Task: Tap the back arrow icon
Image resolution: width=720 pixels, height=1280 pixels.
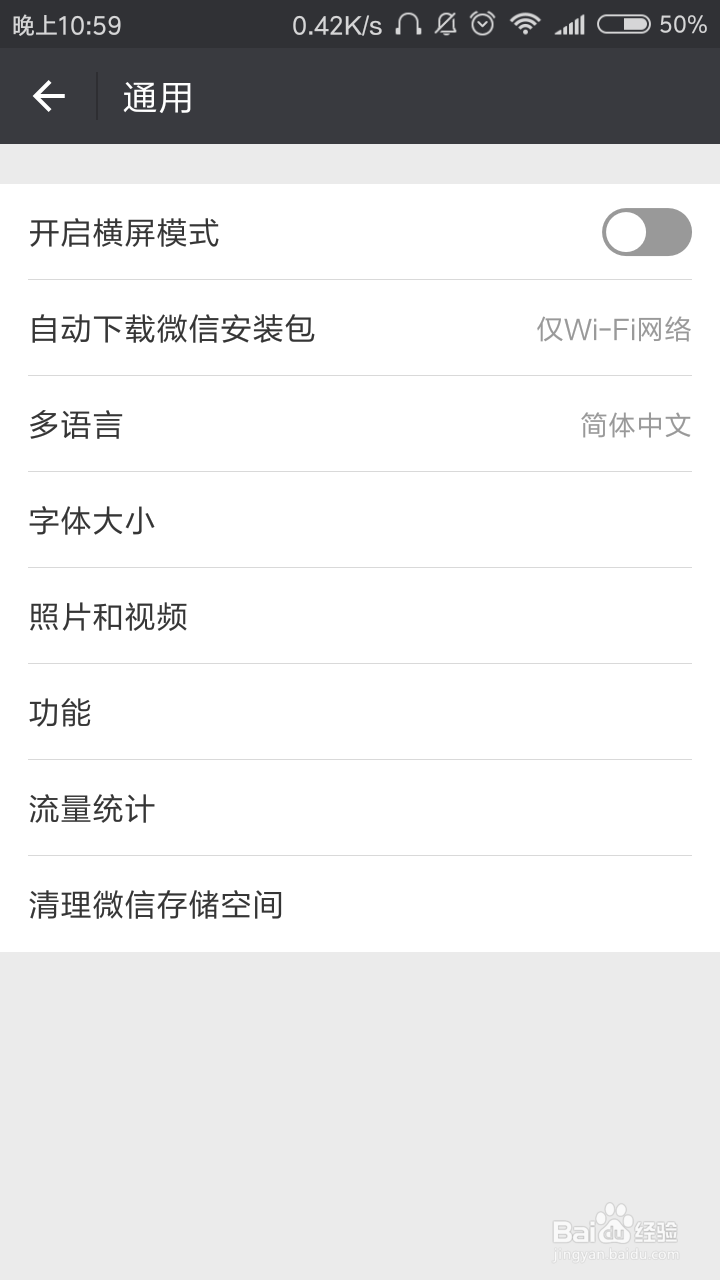Action: pyautogui.click(x=47, y=95)
